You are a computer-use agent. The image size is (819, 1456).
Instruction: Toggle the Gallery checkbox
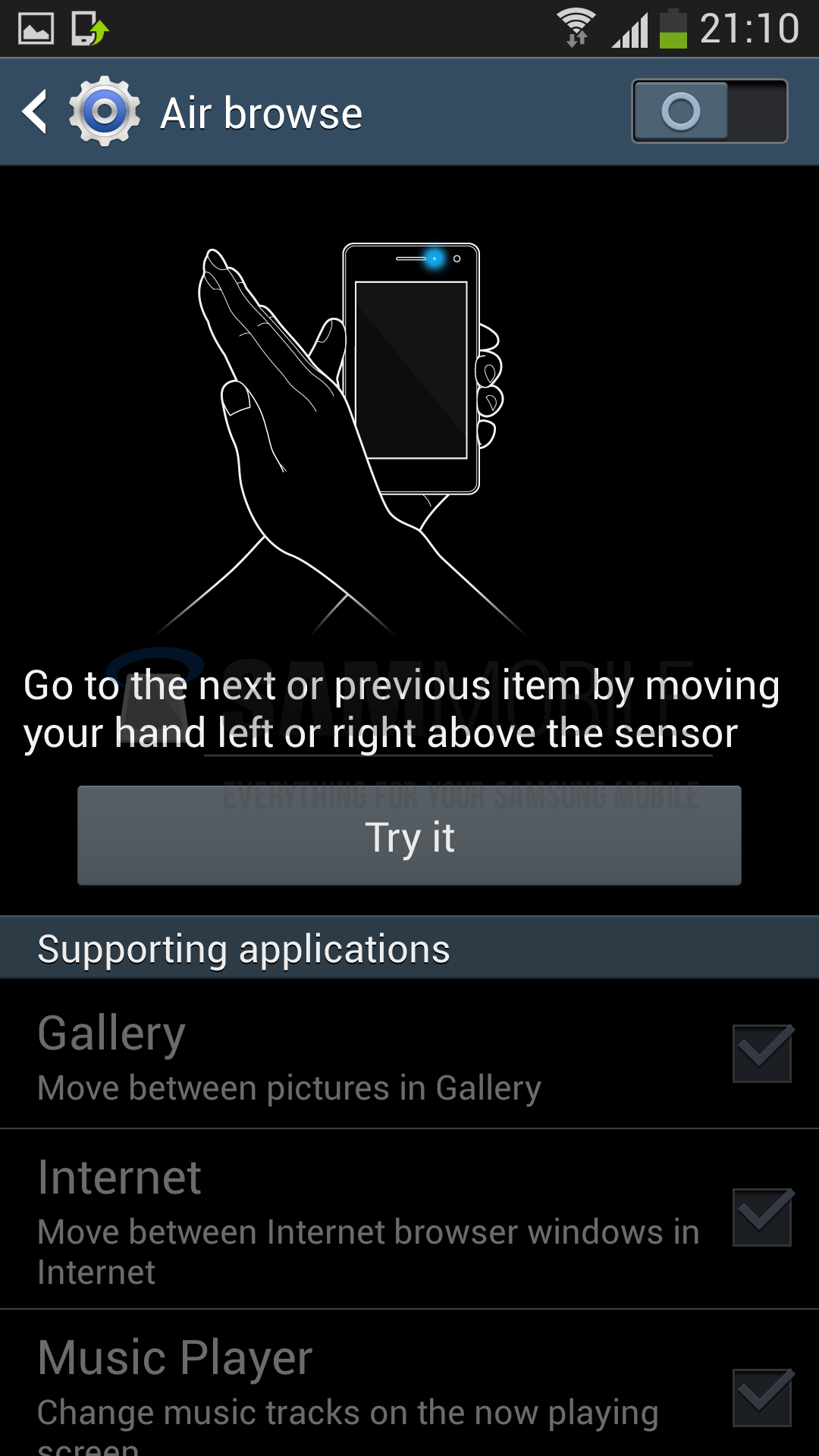tap(762, 1053)
